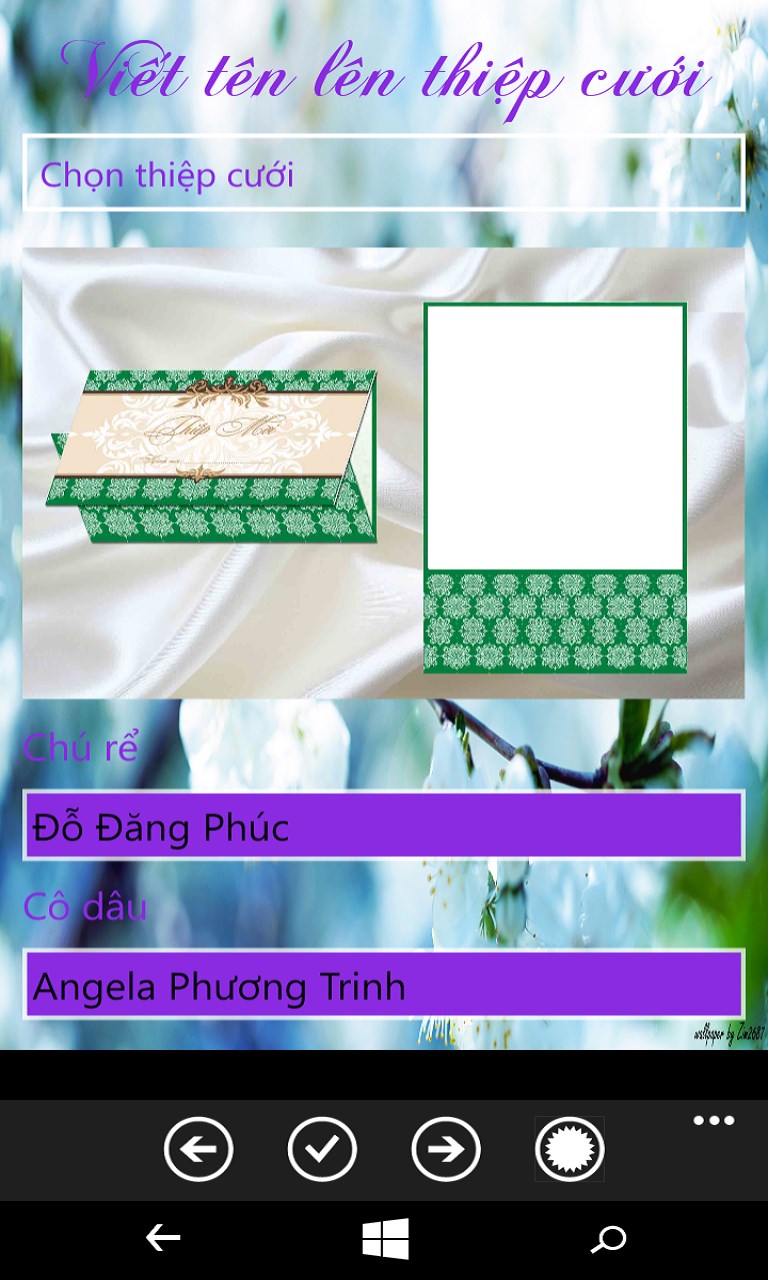Viewport: 768px width, 1280px height.
Task: Go to the previous wedding card
Action: click(x=198, y=1150)
